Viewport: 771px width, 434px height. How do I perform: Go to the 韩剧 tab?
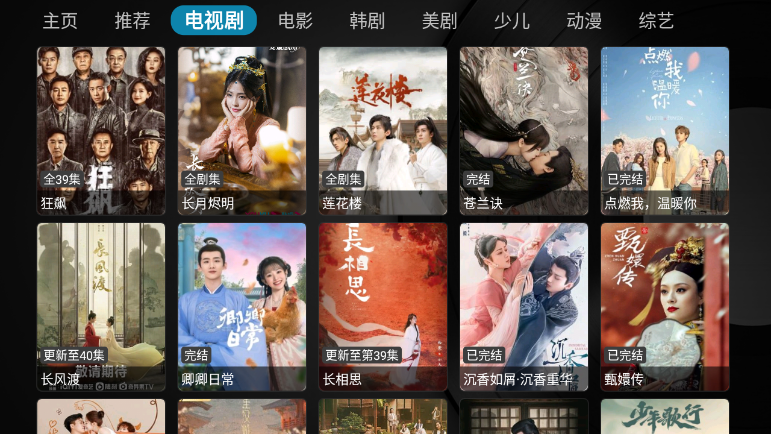367,21
